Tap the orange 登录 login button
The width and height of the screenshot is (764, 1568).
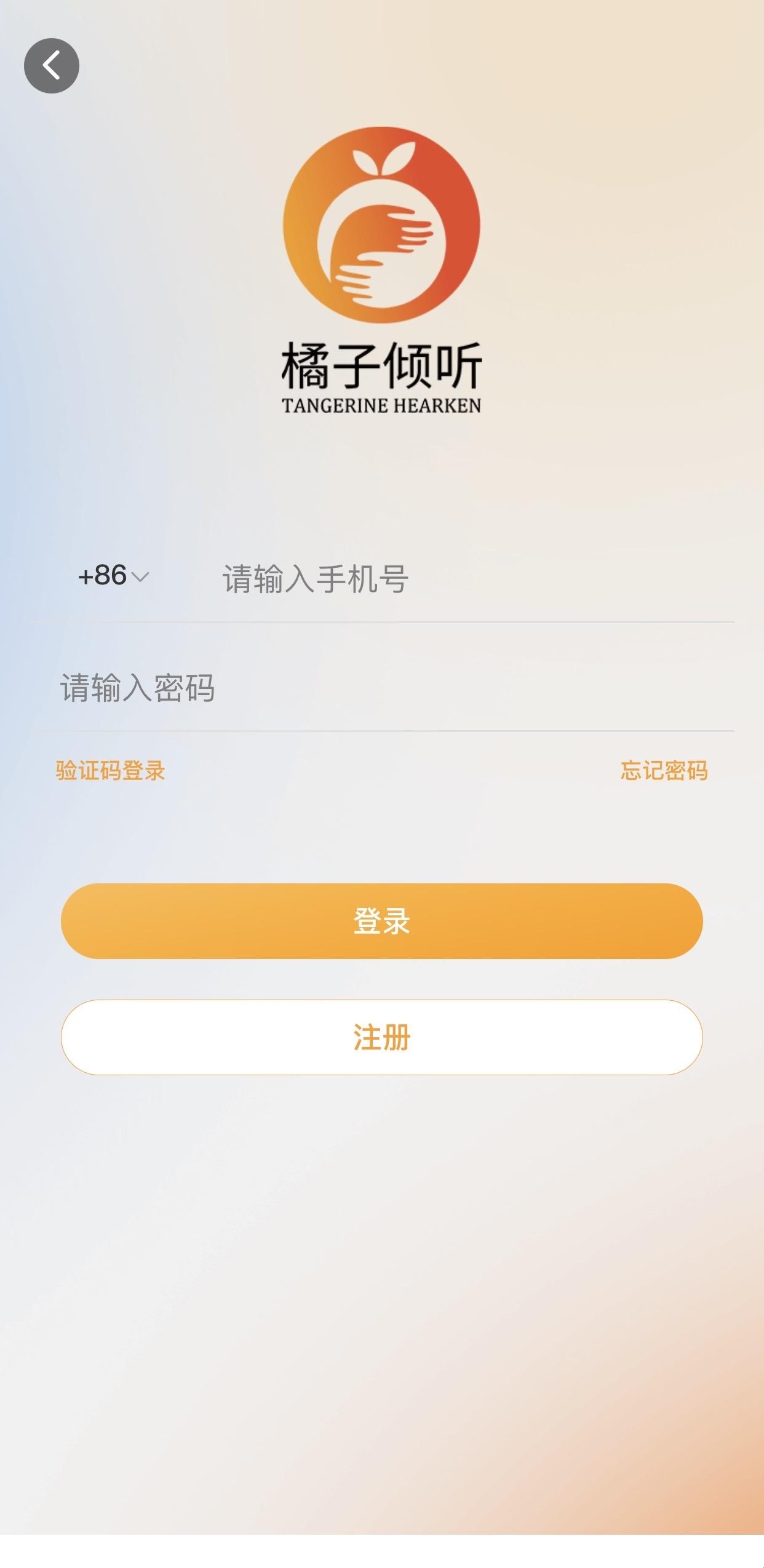click(381, 921)
